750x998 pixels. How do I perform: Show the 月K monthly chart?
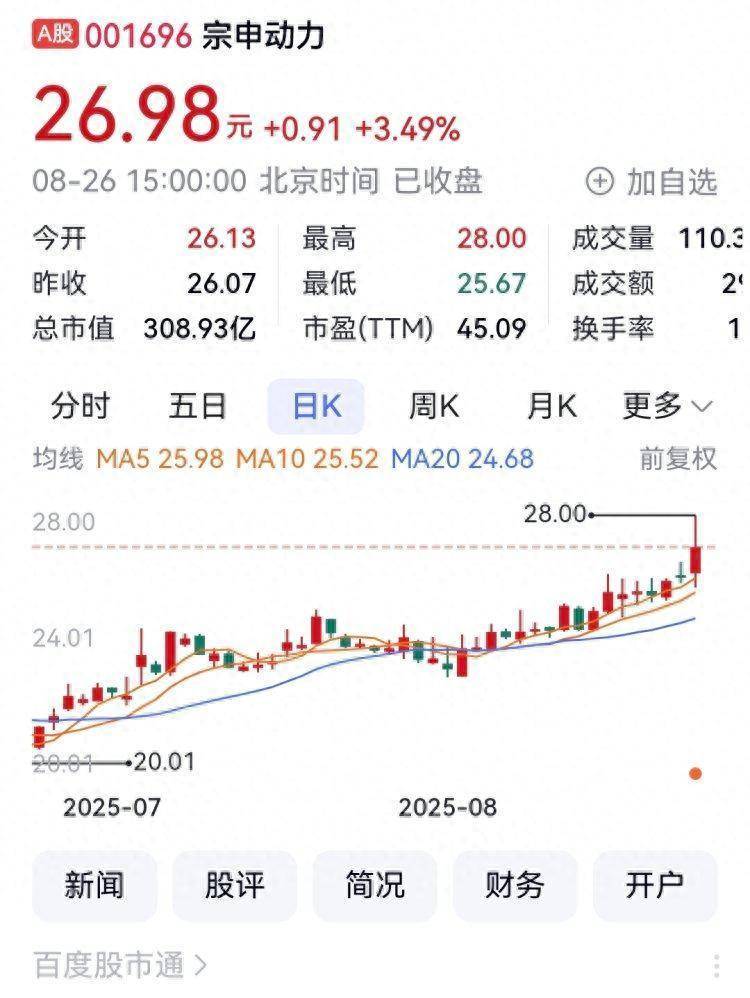pyautogui.click(x=552, y=407)
